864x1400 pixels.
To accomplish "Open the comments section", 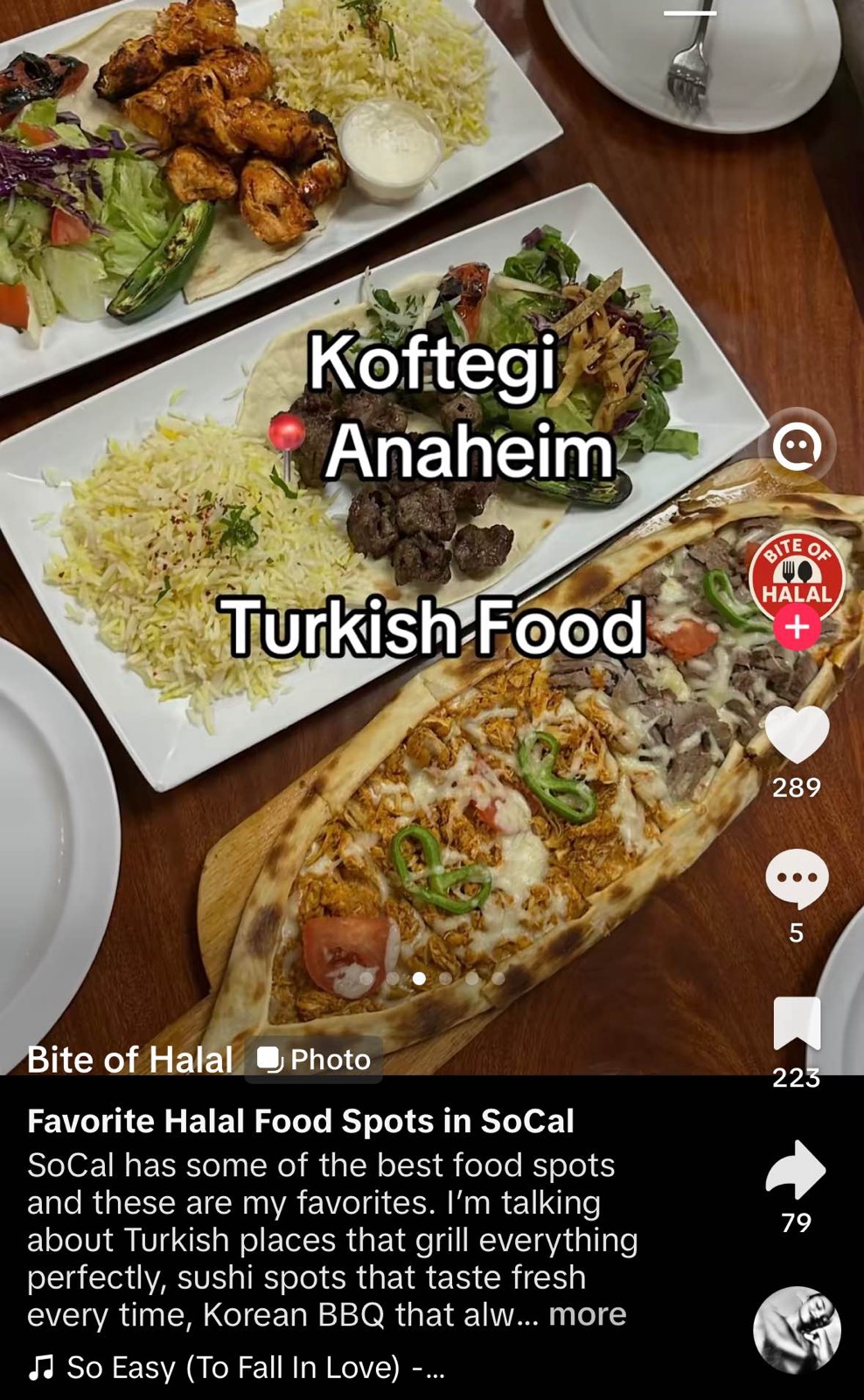I will pyautogui.click(x=797, y=878).
